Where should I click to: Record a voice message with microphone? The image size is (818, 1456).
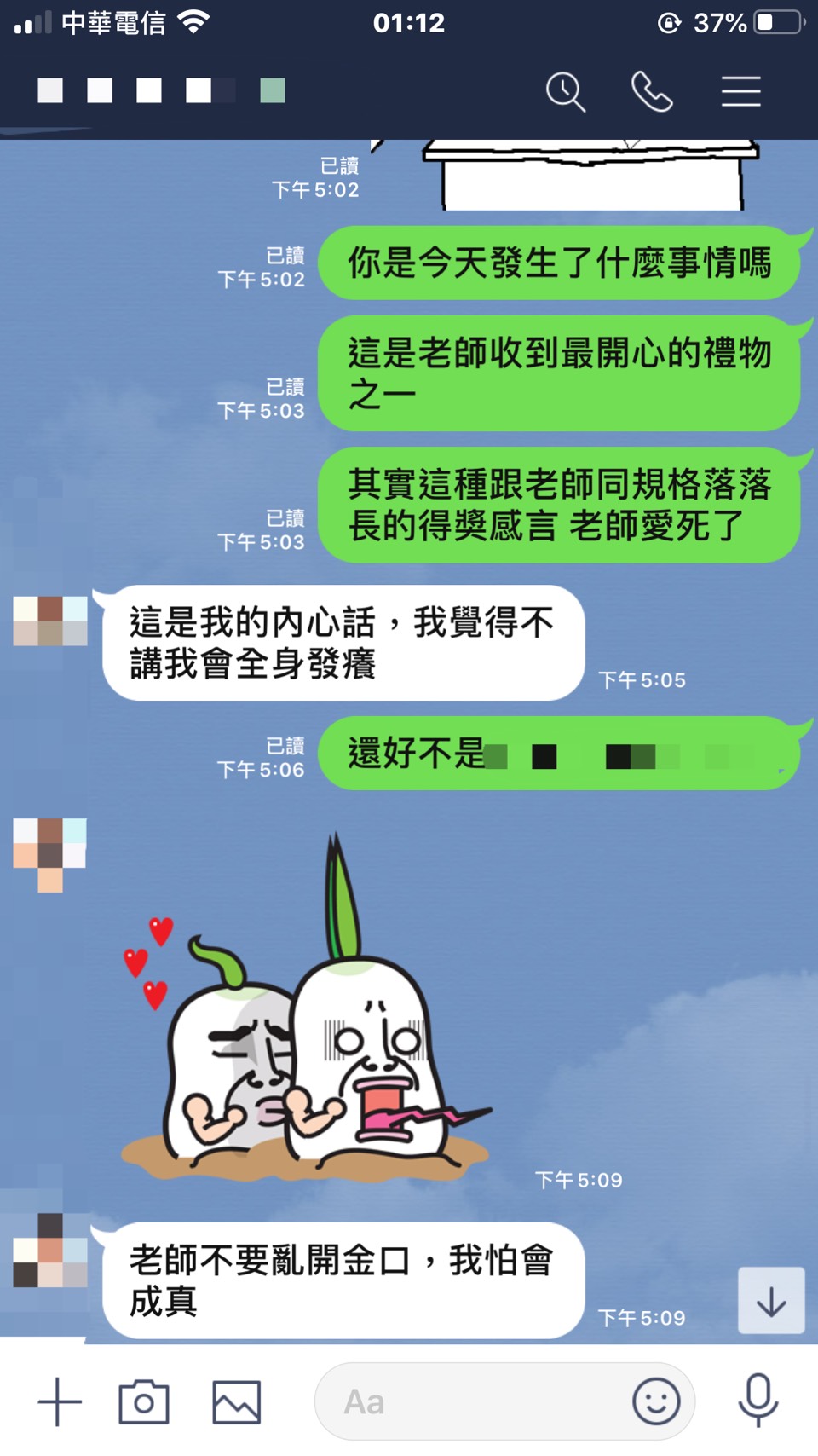[x=758, y=1400]
